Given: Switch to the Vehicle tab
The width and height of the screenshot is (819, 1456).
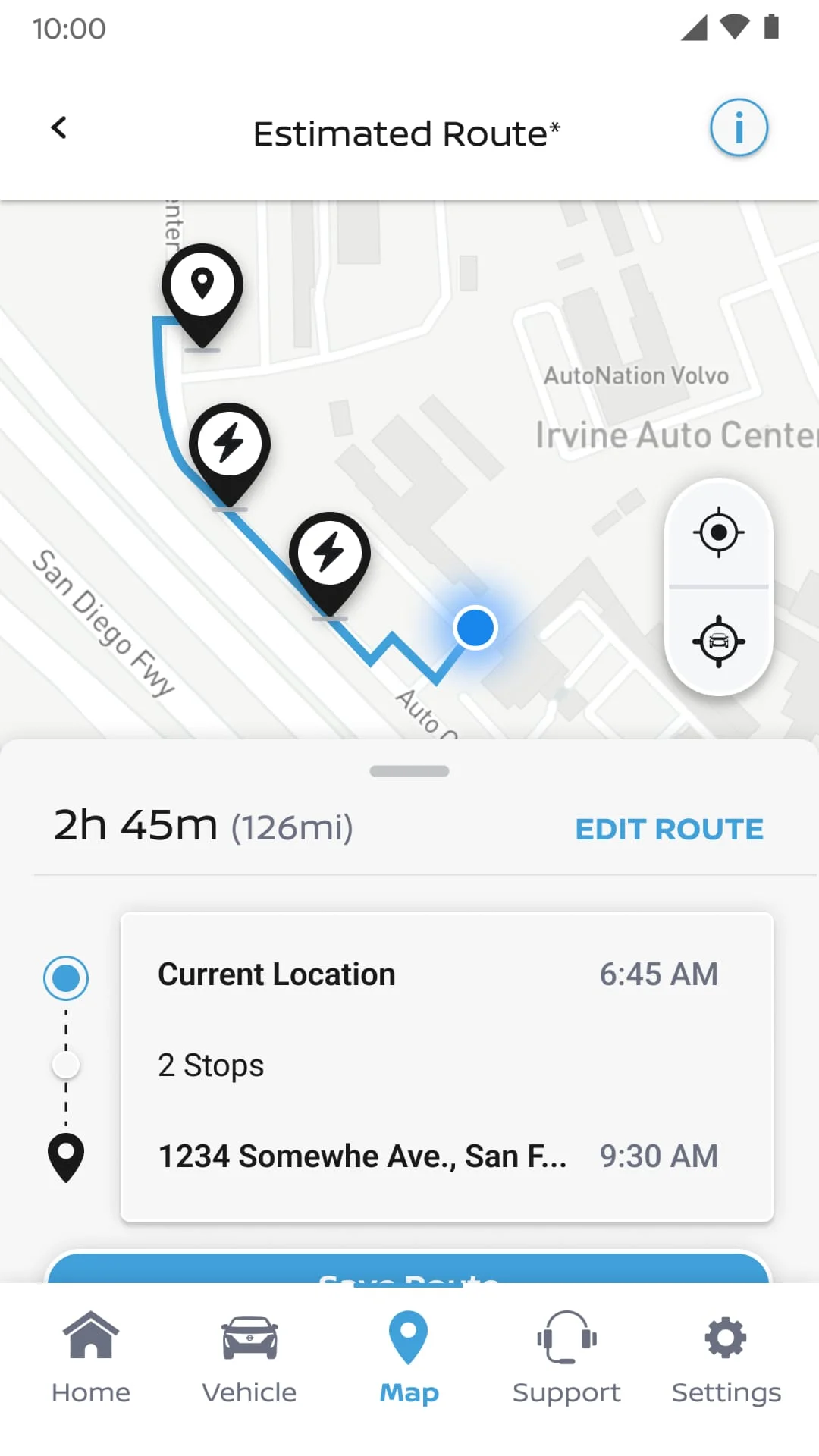Looking at the screenshot, I should click(x=249, y=1357).
